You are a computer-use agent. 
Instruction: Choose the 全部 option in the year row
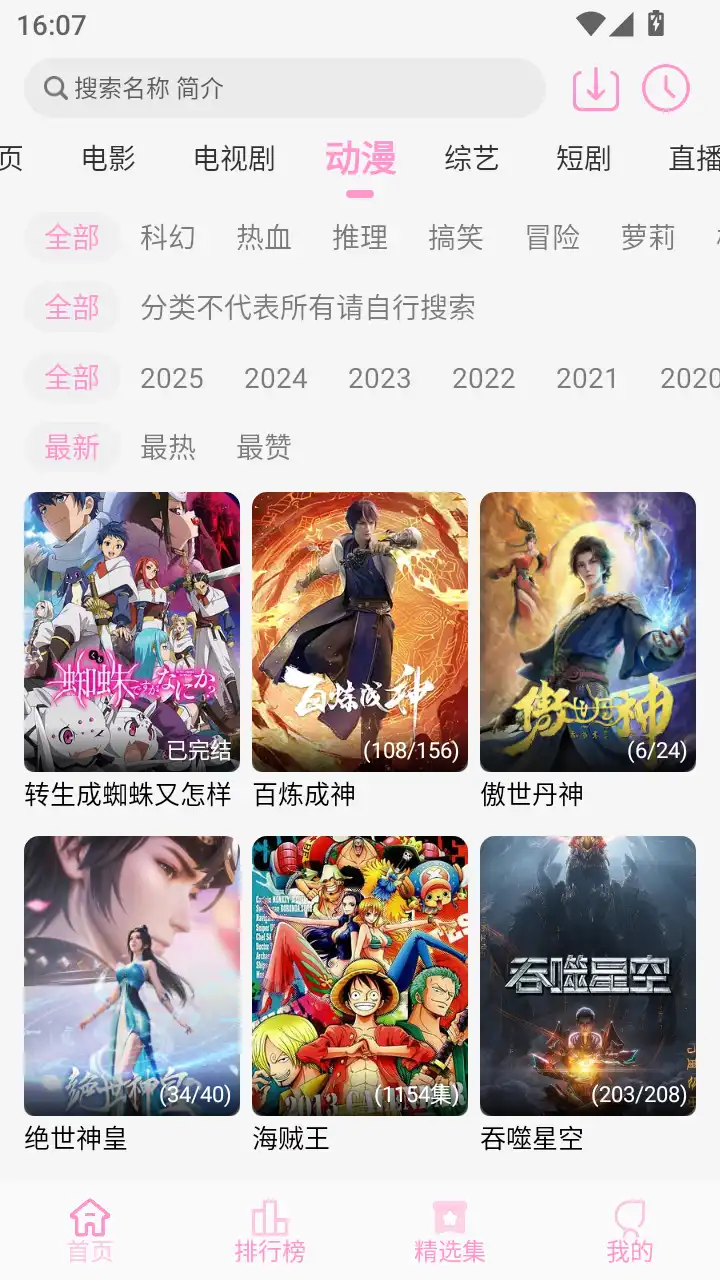coord(71,378)
